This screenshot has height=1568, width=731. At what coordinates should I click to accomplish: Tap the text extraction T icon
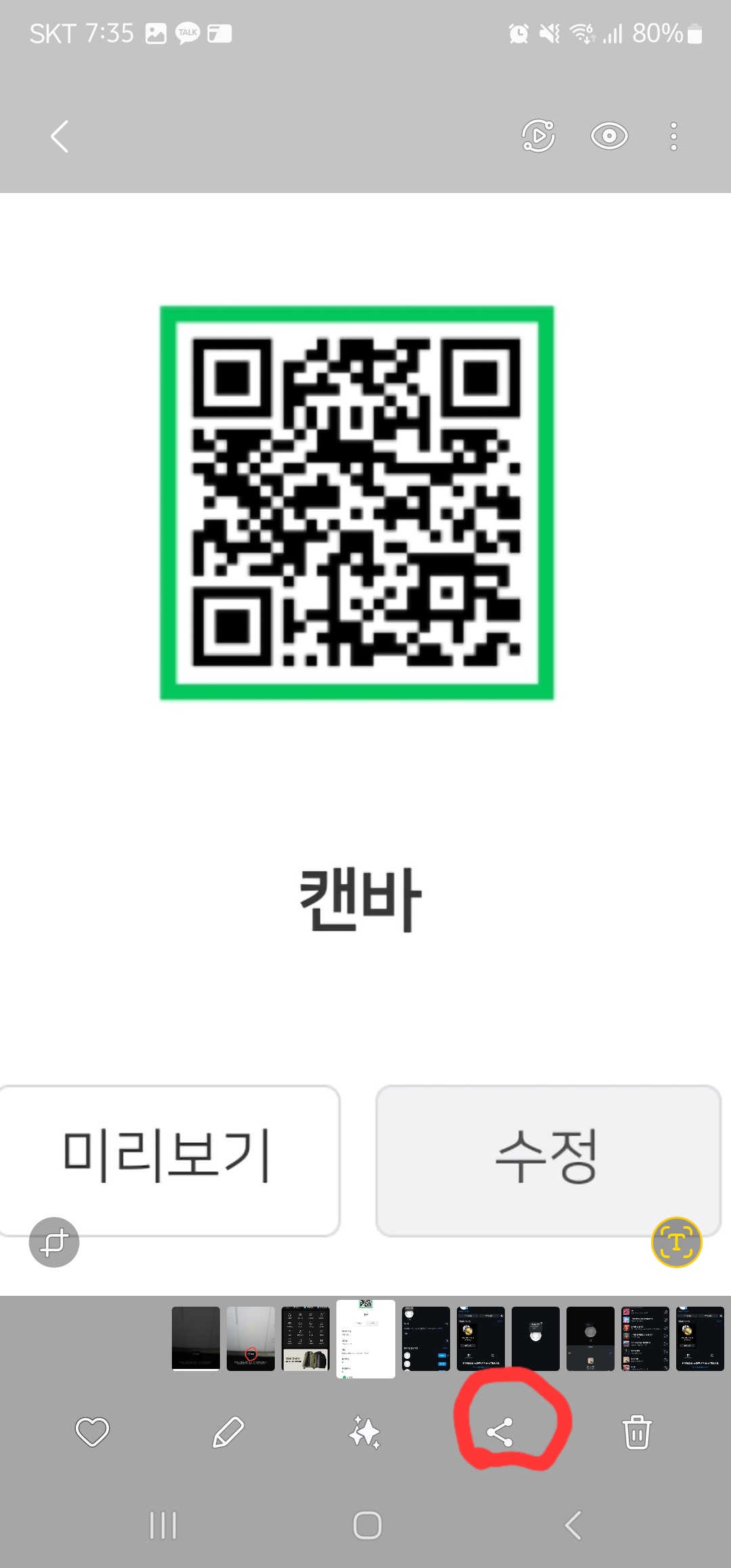pyautogui.click(x=677, y=1241)
